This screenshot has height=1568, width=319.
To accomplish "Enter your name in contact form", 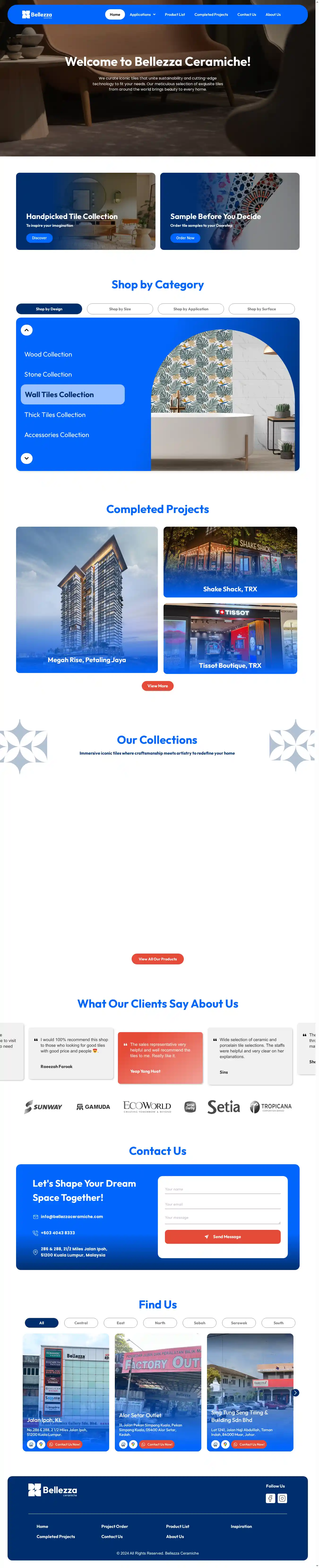I will [x=222, y=1189].
